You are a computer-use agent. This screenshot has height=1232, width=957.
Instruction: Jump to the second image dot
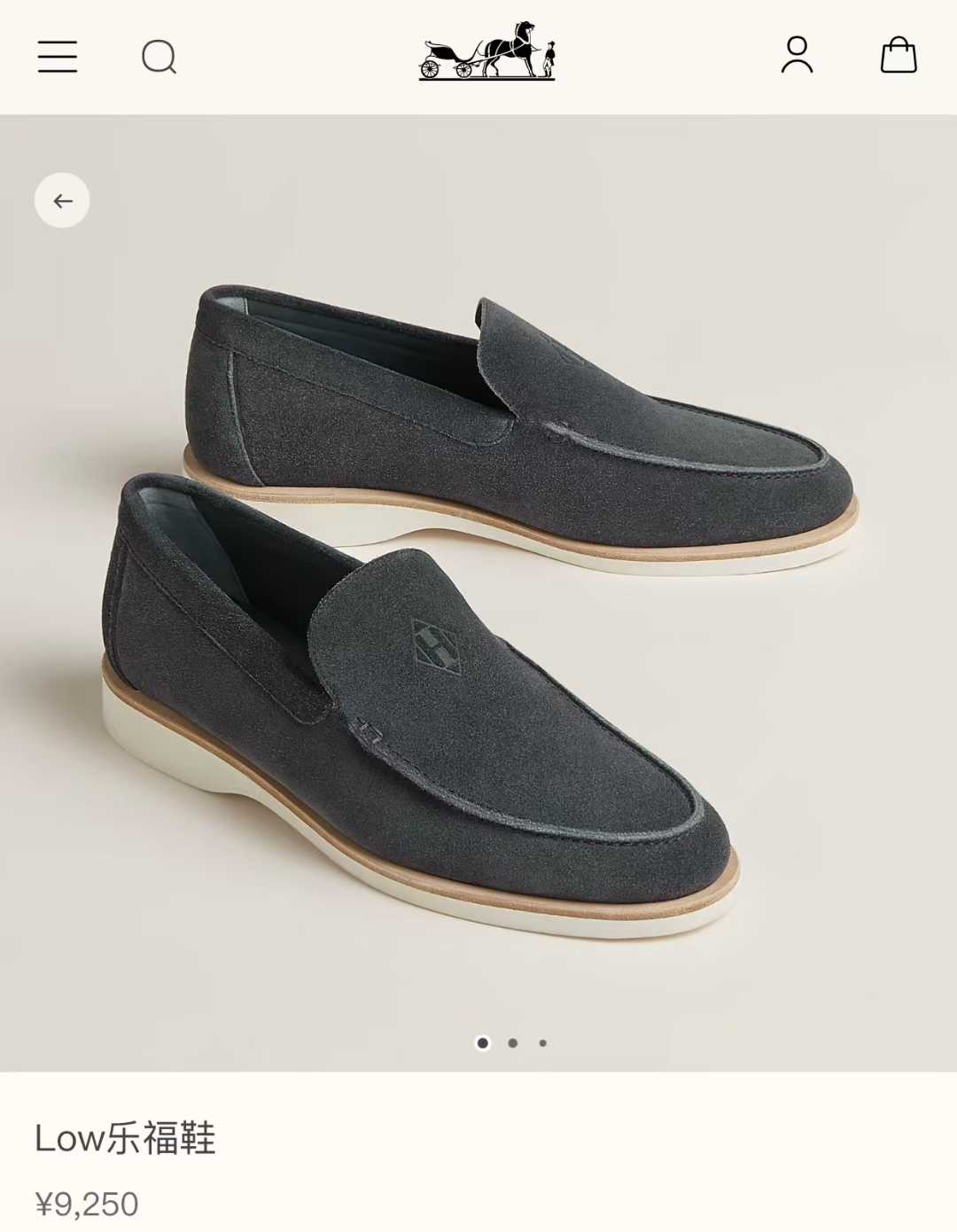(512, 1043)
